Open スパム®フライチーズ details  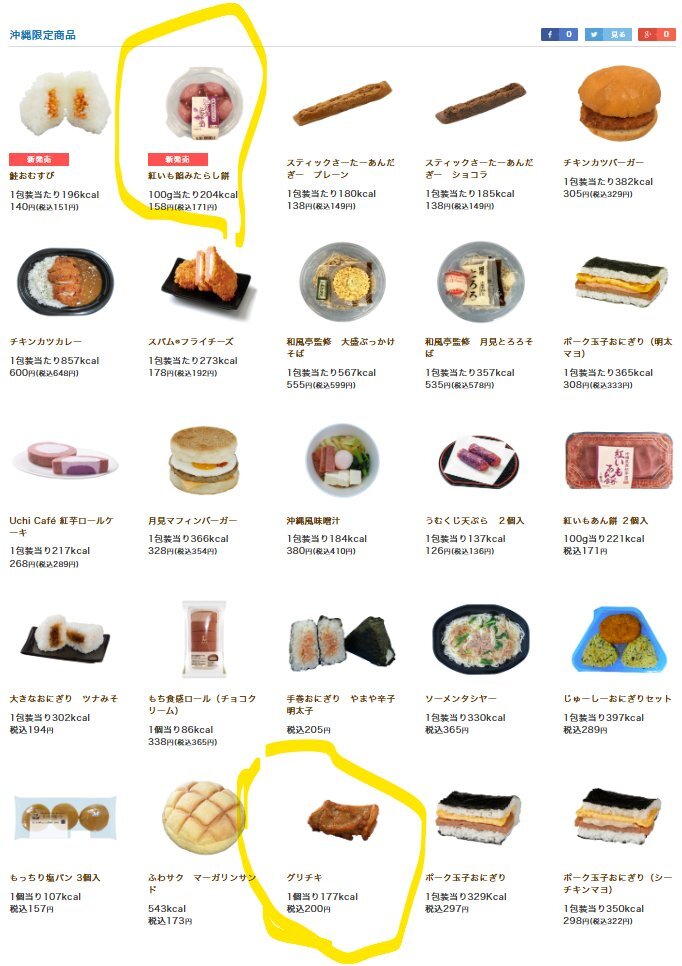192,341
